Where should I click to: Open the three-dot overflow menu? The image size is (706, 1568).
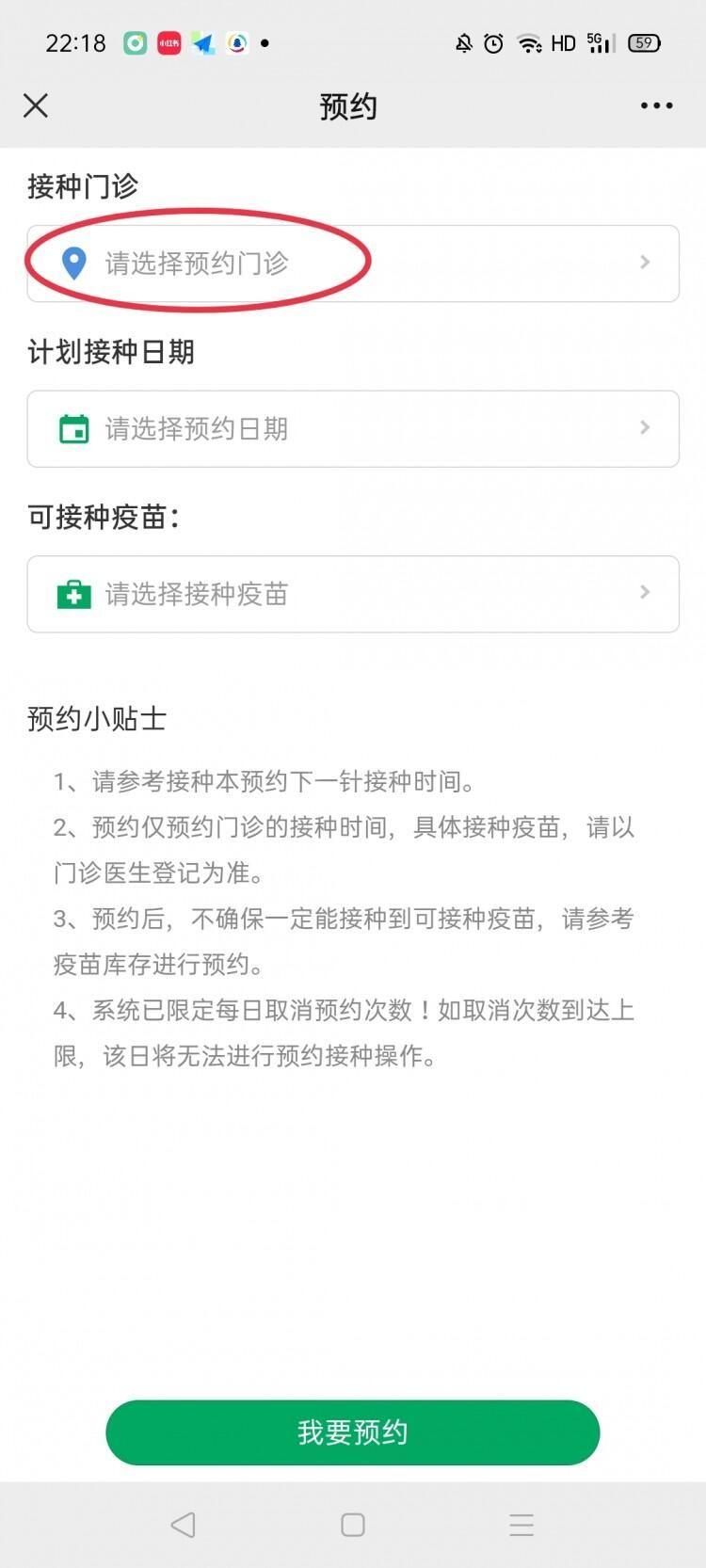pos(656,105)
